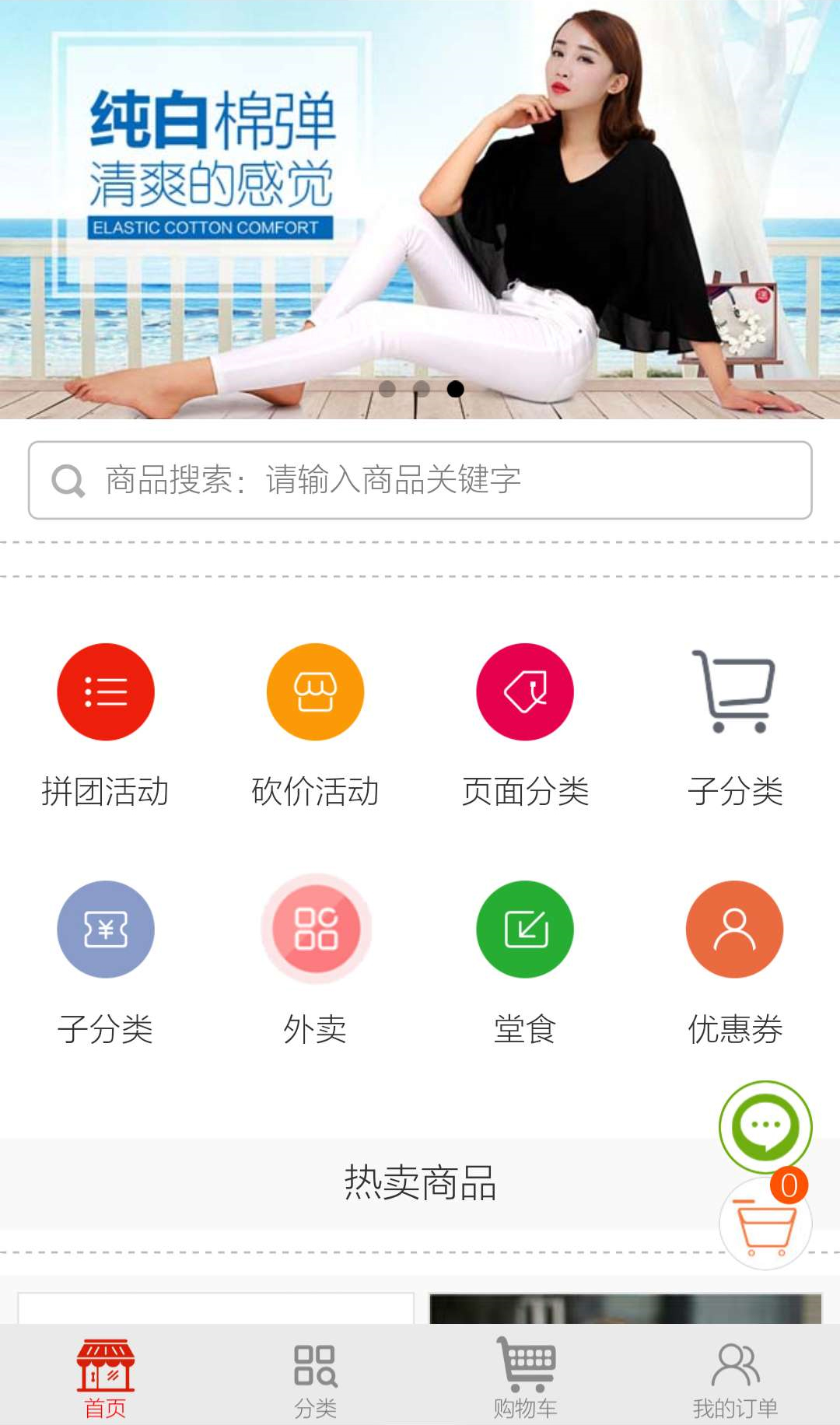The image size is (840, 1425).
Task: Tap the 商品搜索 search field
Action: click(x=420, y=480)
